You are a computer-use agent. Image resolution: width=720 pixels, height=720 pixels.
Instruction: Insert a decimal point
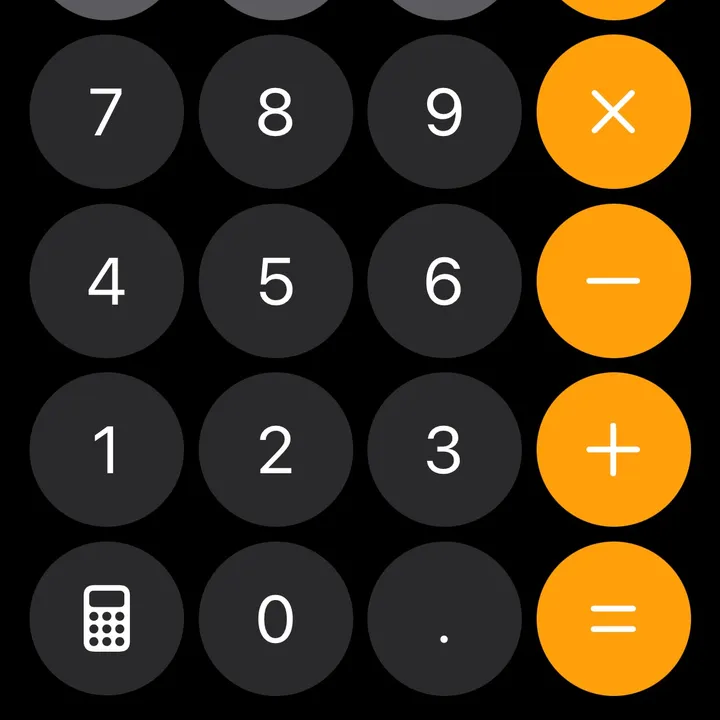[445, 619]
